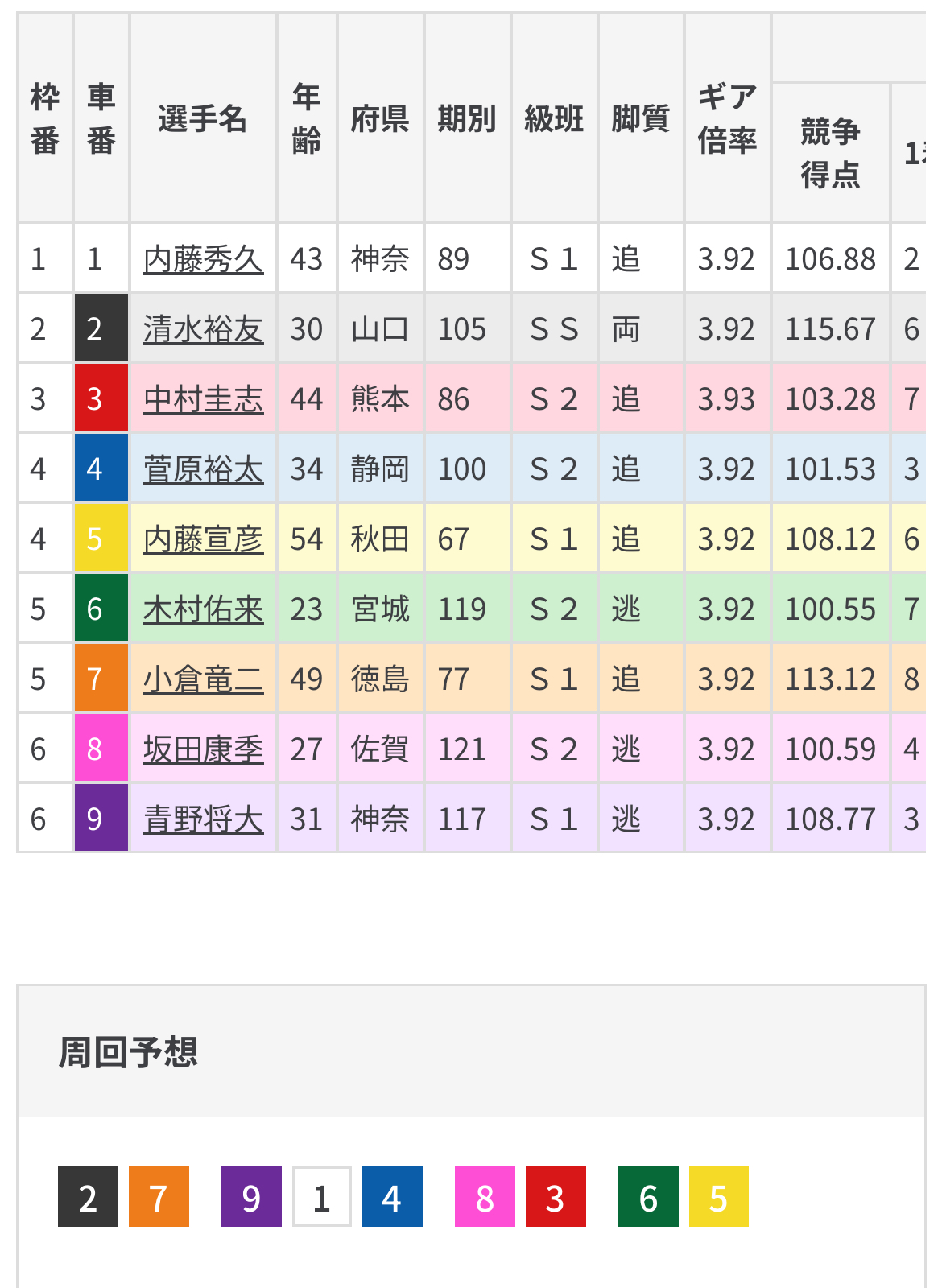
Task: Open racer 小倉竜二's profile link
Action: coord(203,679)
